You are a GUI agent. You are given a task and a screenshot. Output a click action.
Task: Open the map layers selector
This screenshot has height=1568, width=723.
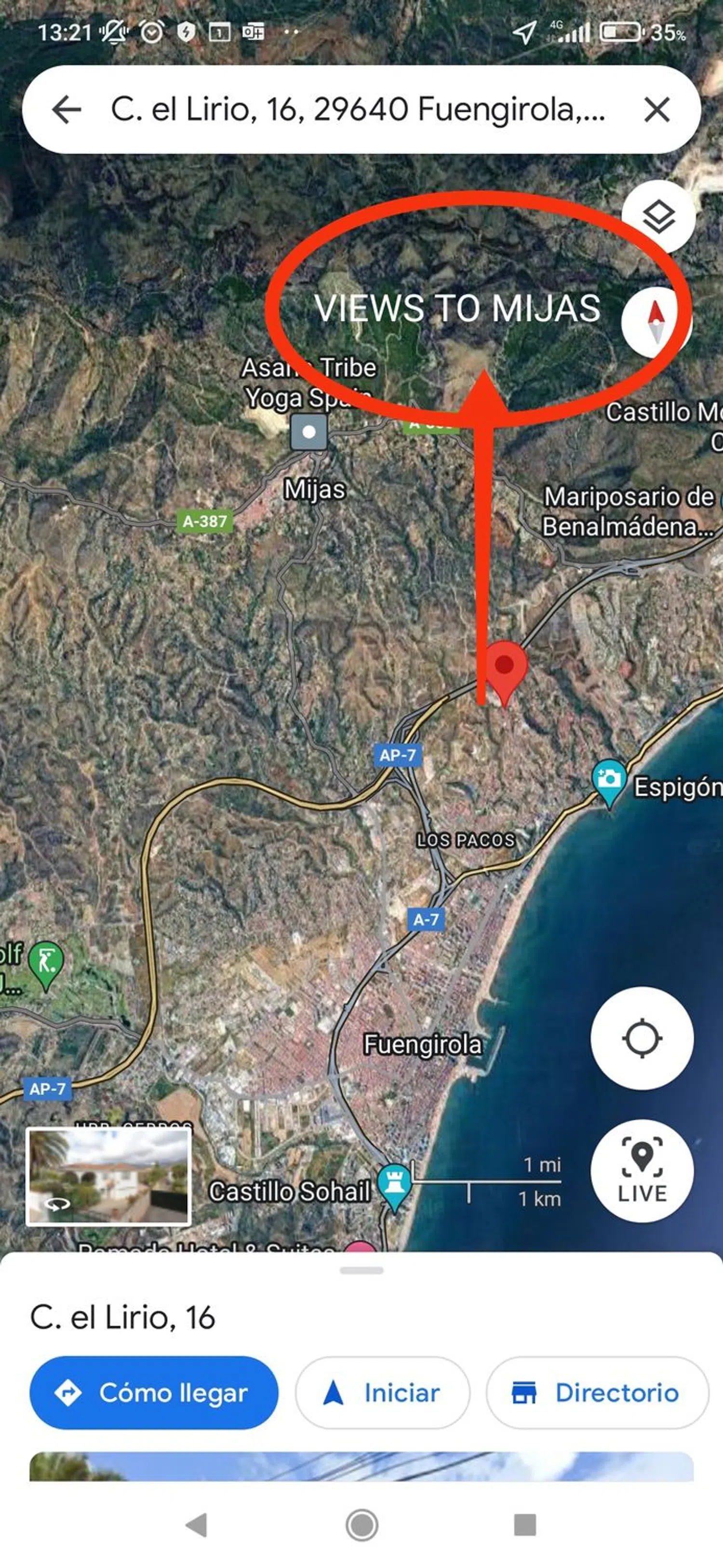[x=658, y=217]
